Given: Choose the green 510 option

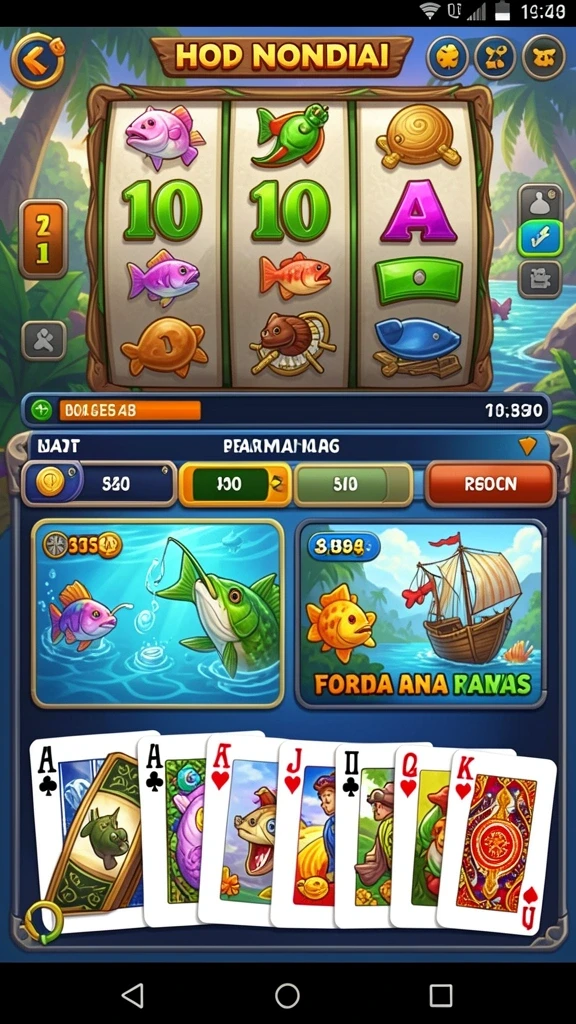Looking at the screenshot, I should pos(353,484).
